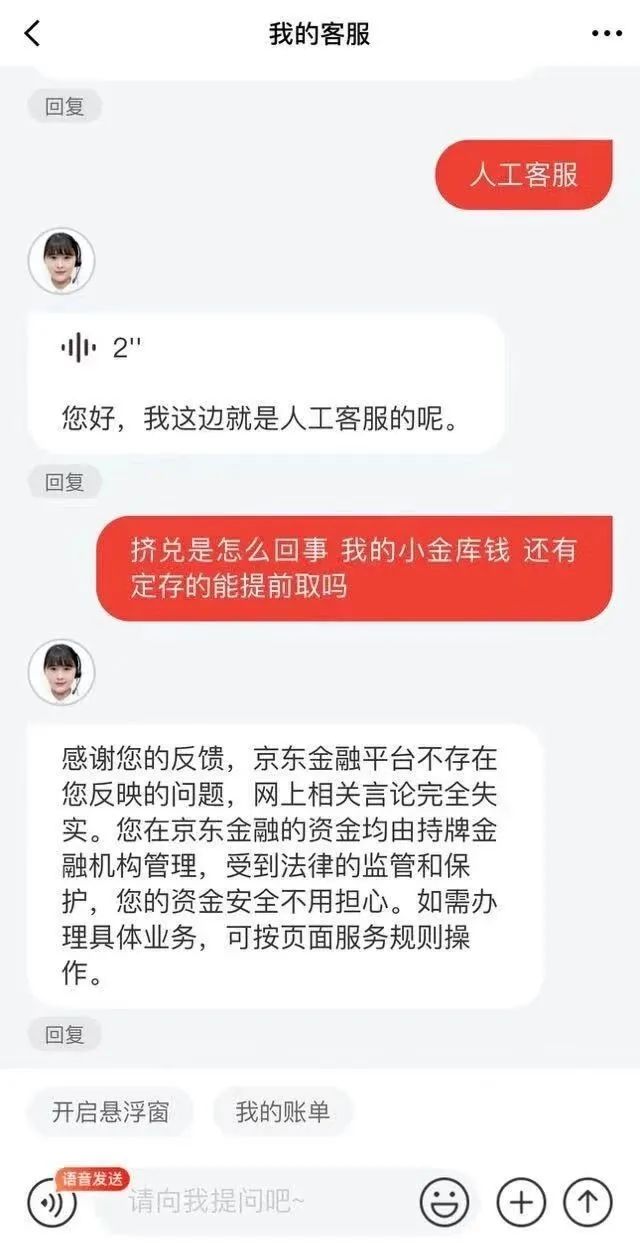
Task: Open the plus attachment menu
Action: pos(521,1201)
